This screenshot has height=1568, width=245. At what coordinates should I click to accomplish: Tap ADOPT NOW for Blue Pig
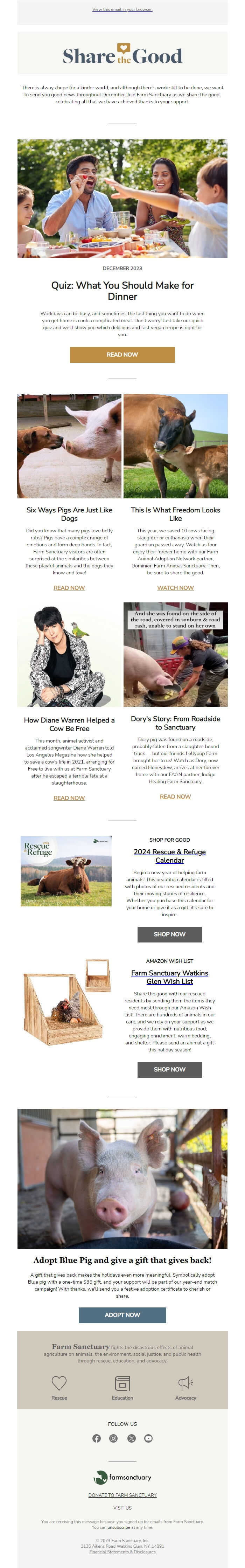122,1315
